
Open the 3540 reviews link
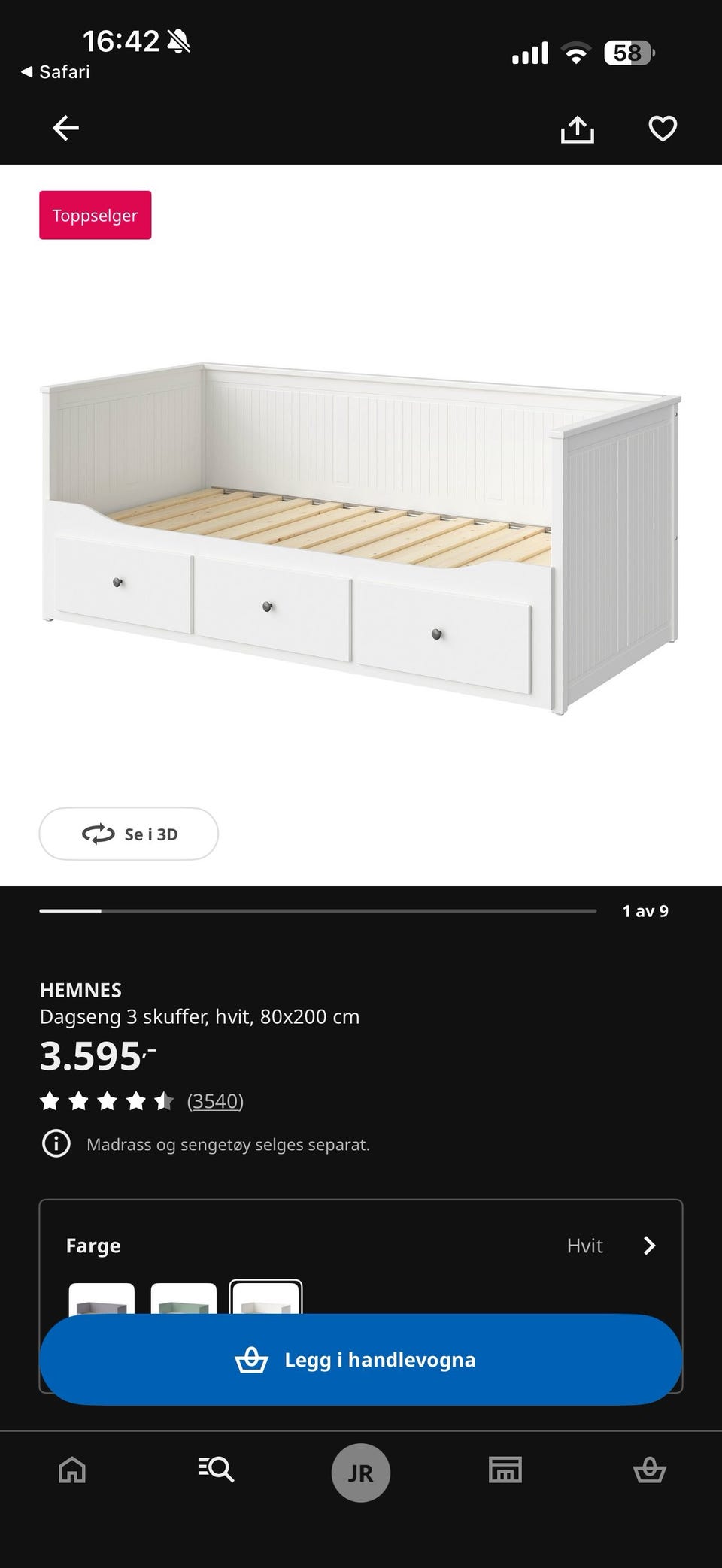tap(215, 1101)
